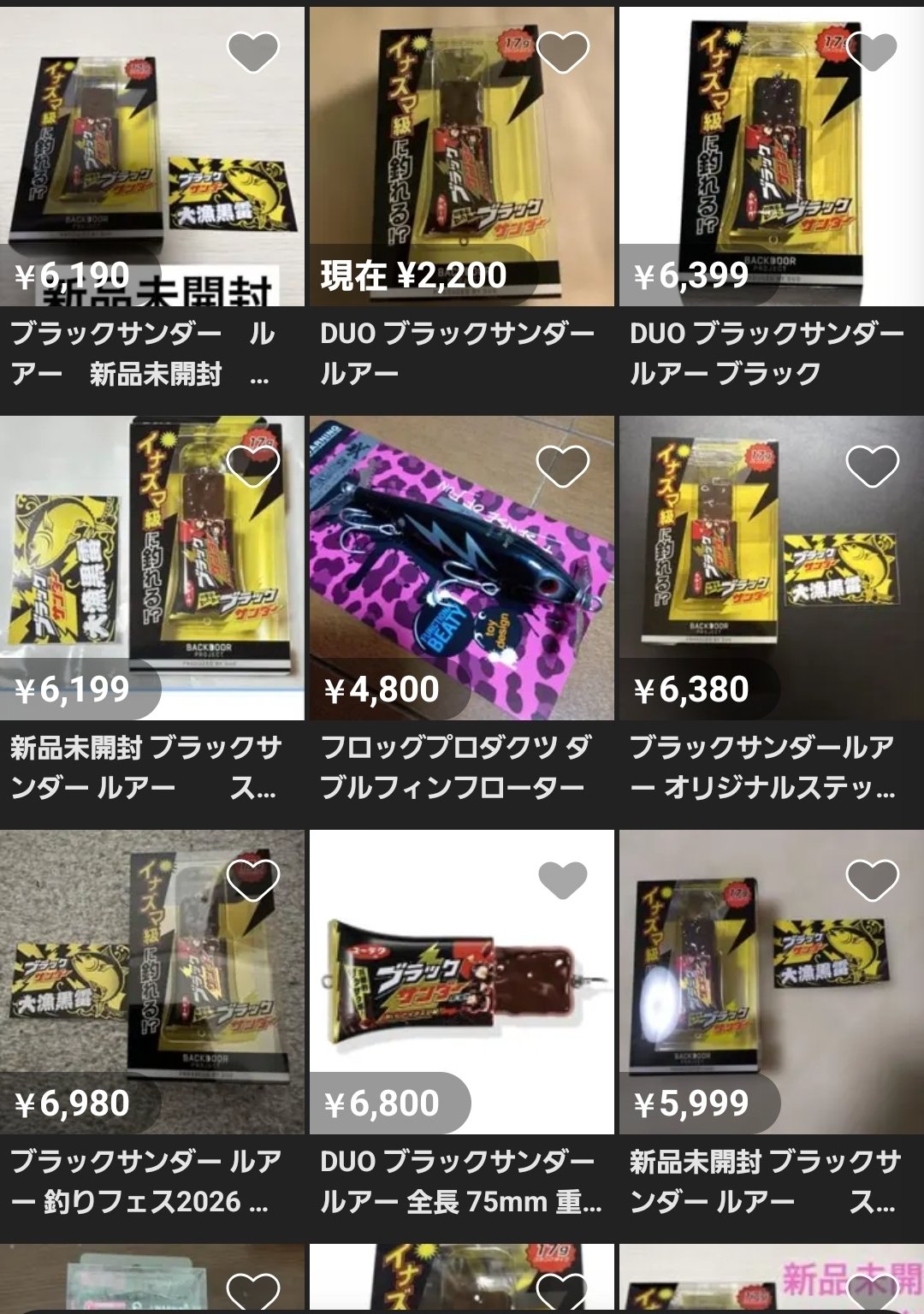Tap the heart on the ¥6,800 listing
Viewport: 924px width, 1314px height.
563,880
